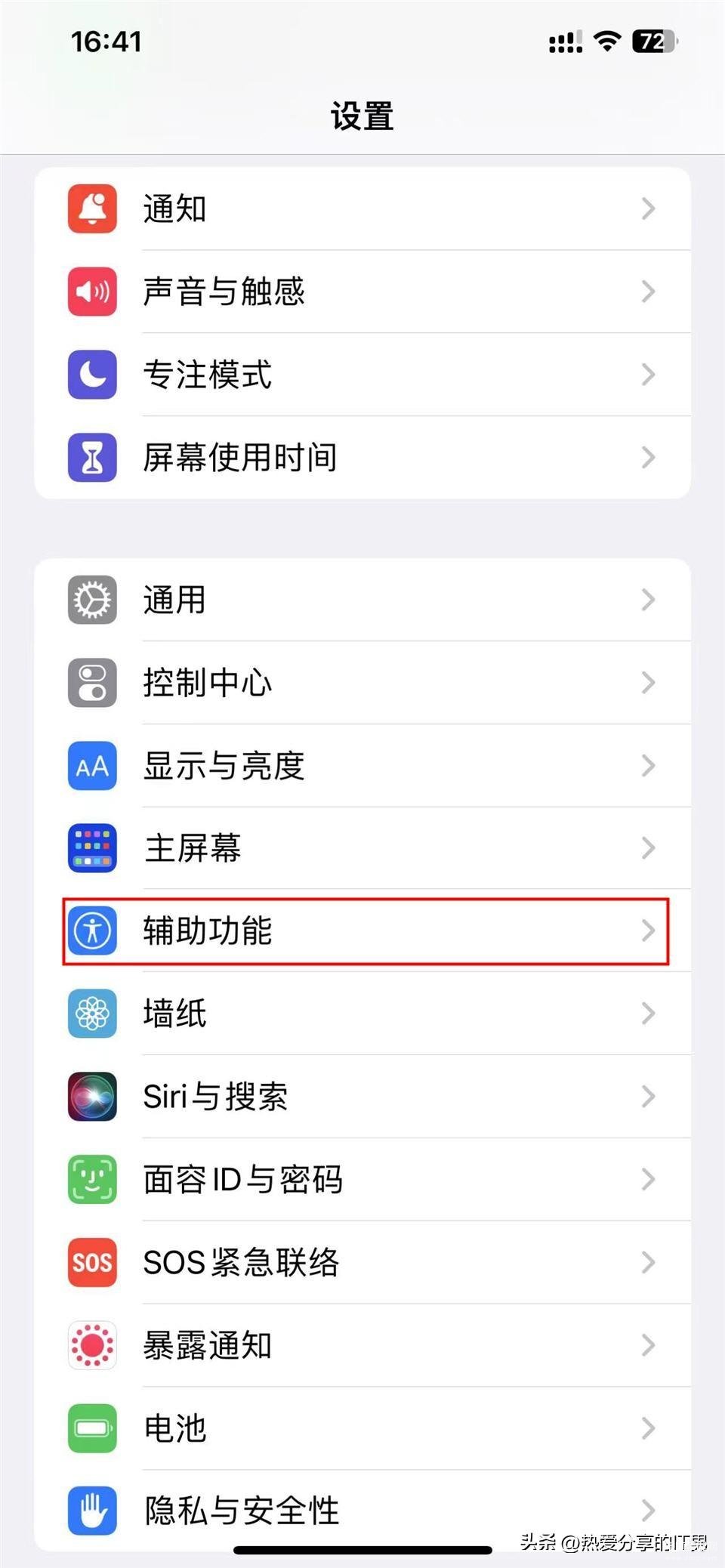Open 屏幕使用时间
725x1568 pixels.
362,458
